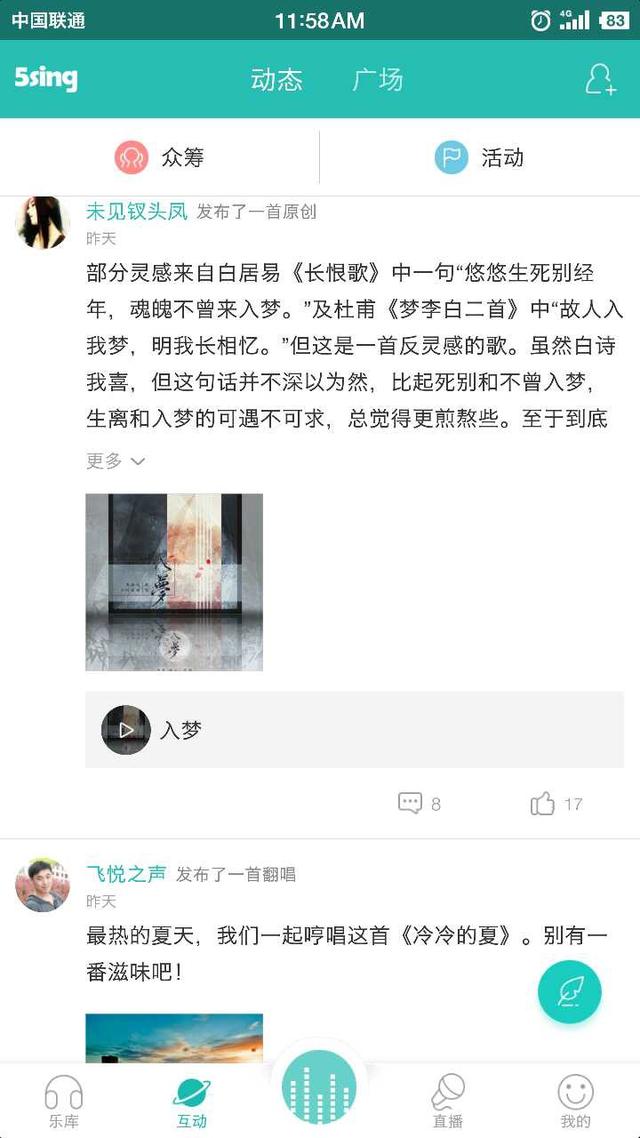Viewport: 640px width, 1138px height.
Task: View the 入梦 album cover image
Action: click(x=174, y=582)
